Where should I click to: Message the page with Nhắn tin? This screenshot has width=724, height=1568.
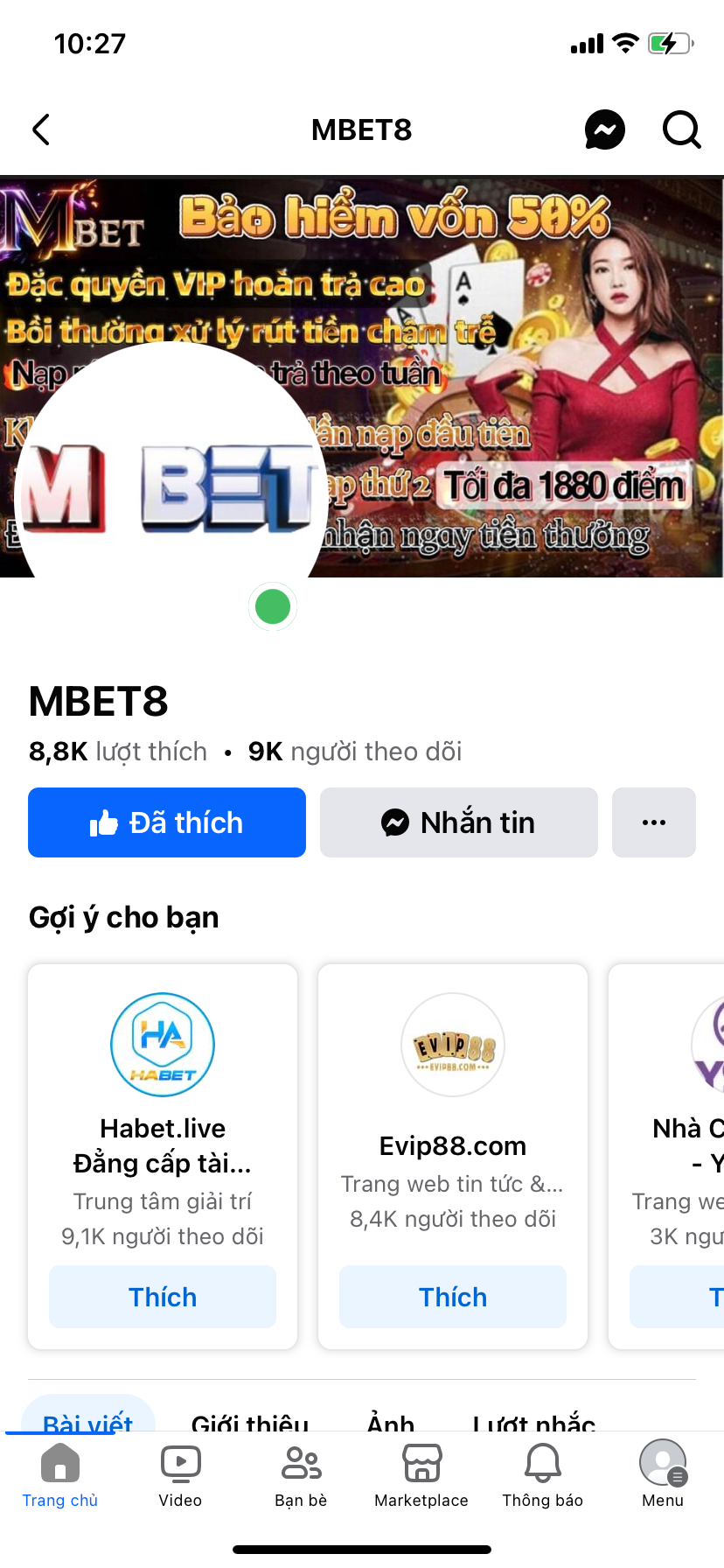click(x=459, y=822)
